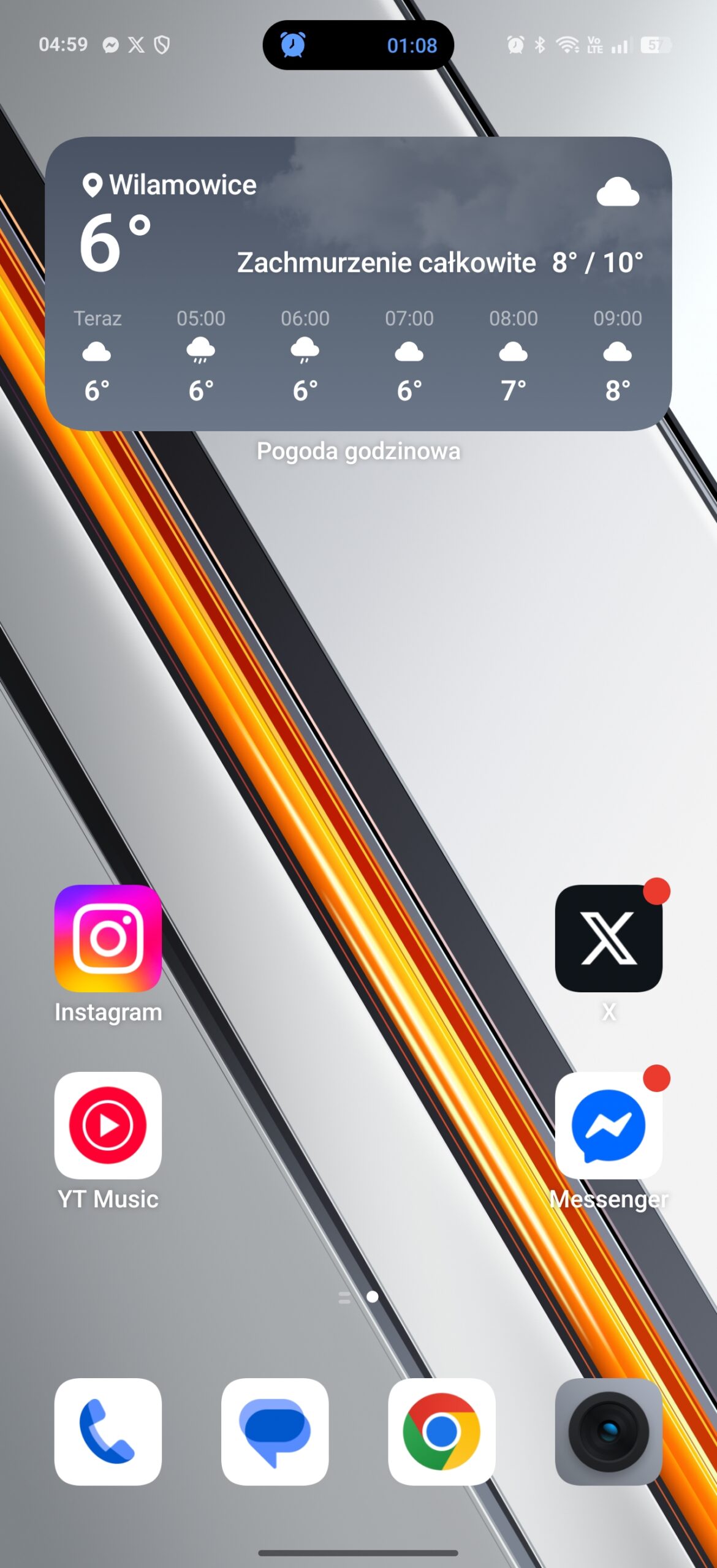The height and width of the screenshot is (1568, 717).
Task: Open the Phone dialer in the dock
Action: coord(108,1431)
